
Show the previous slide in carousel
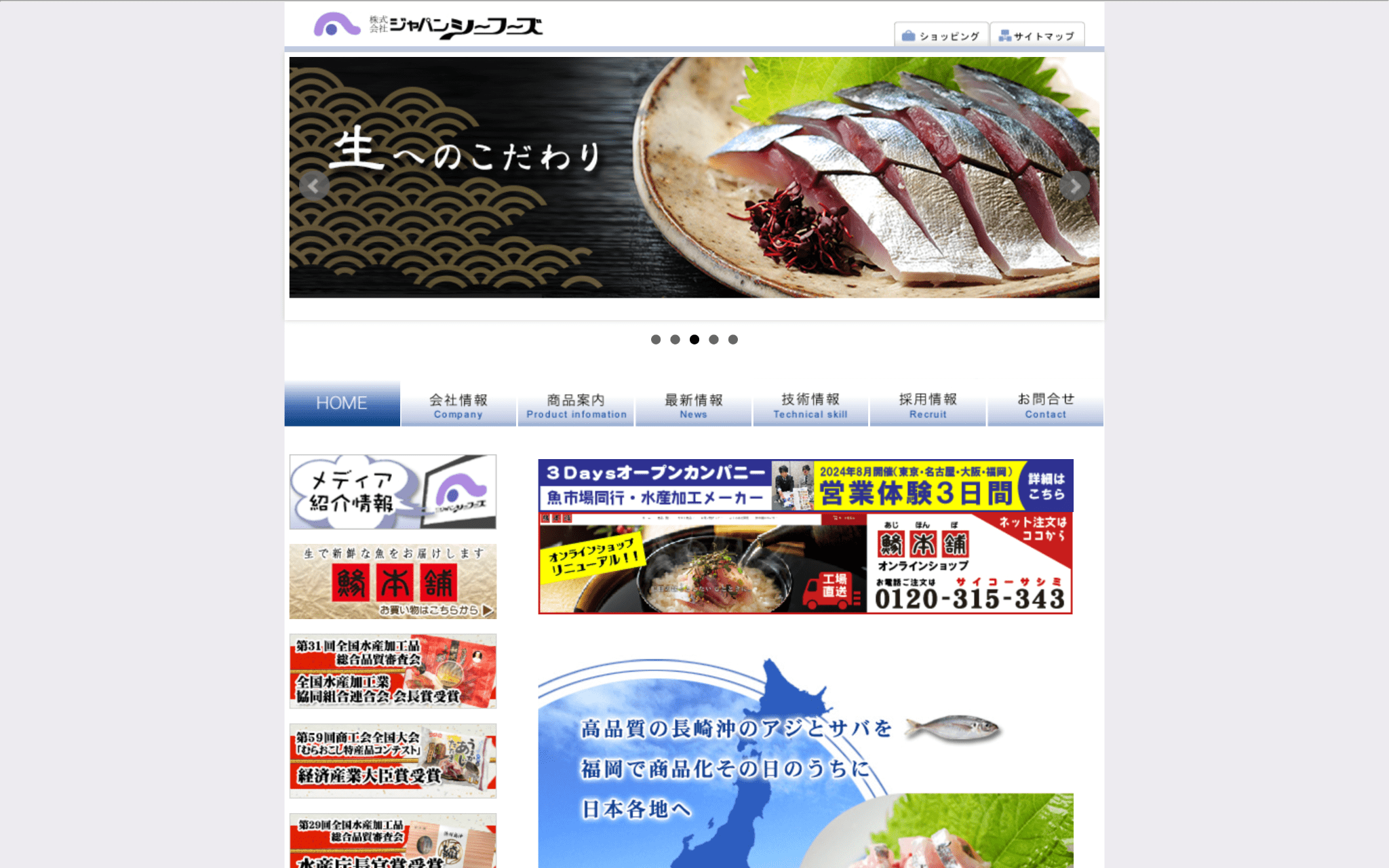tap(313, 185)
